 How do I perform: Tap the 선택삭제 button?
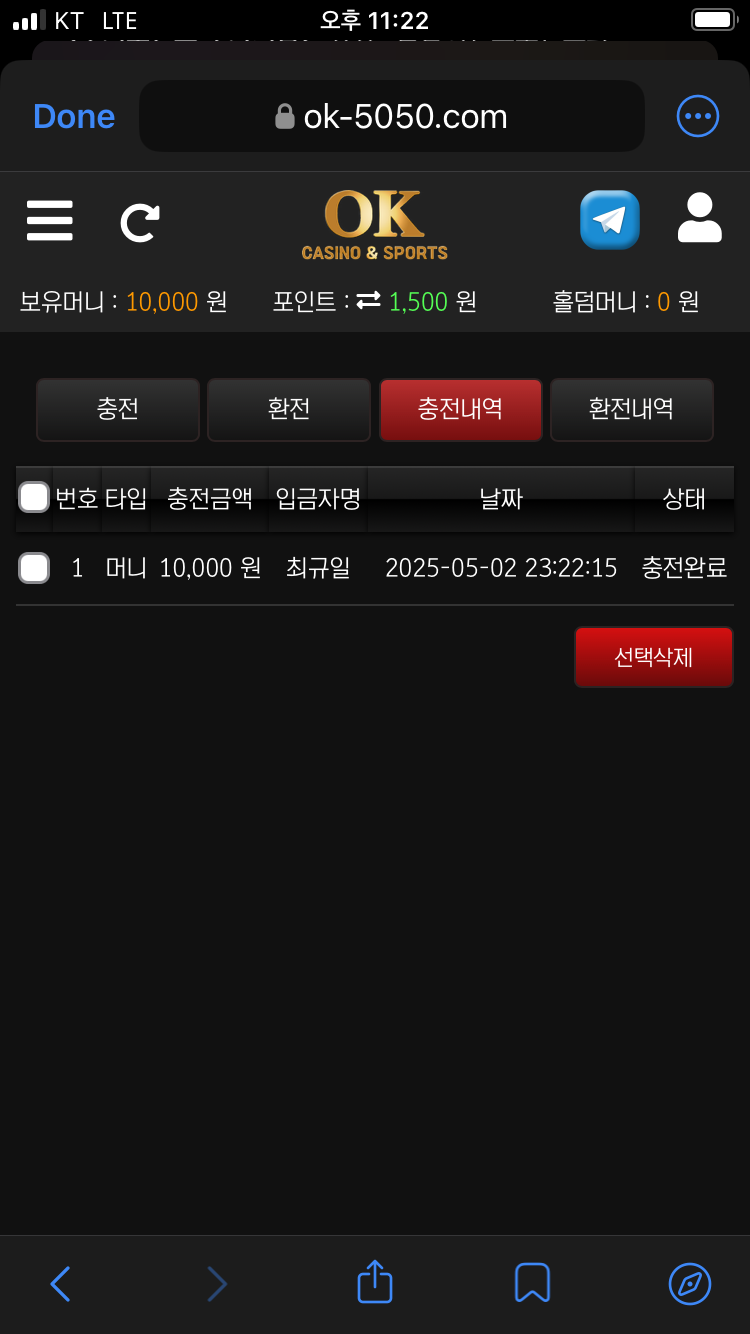coord(653,657)
